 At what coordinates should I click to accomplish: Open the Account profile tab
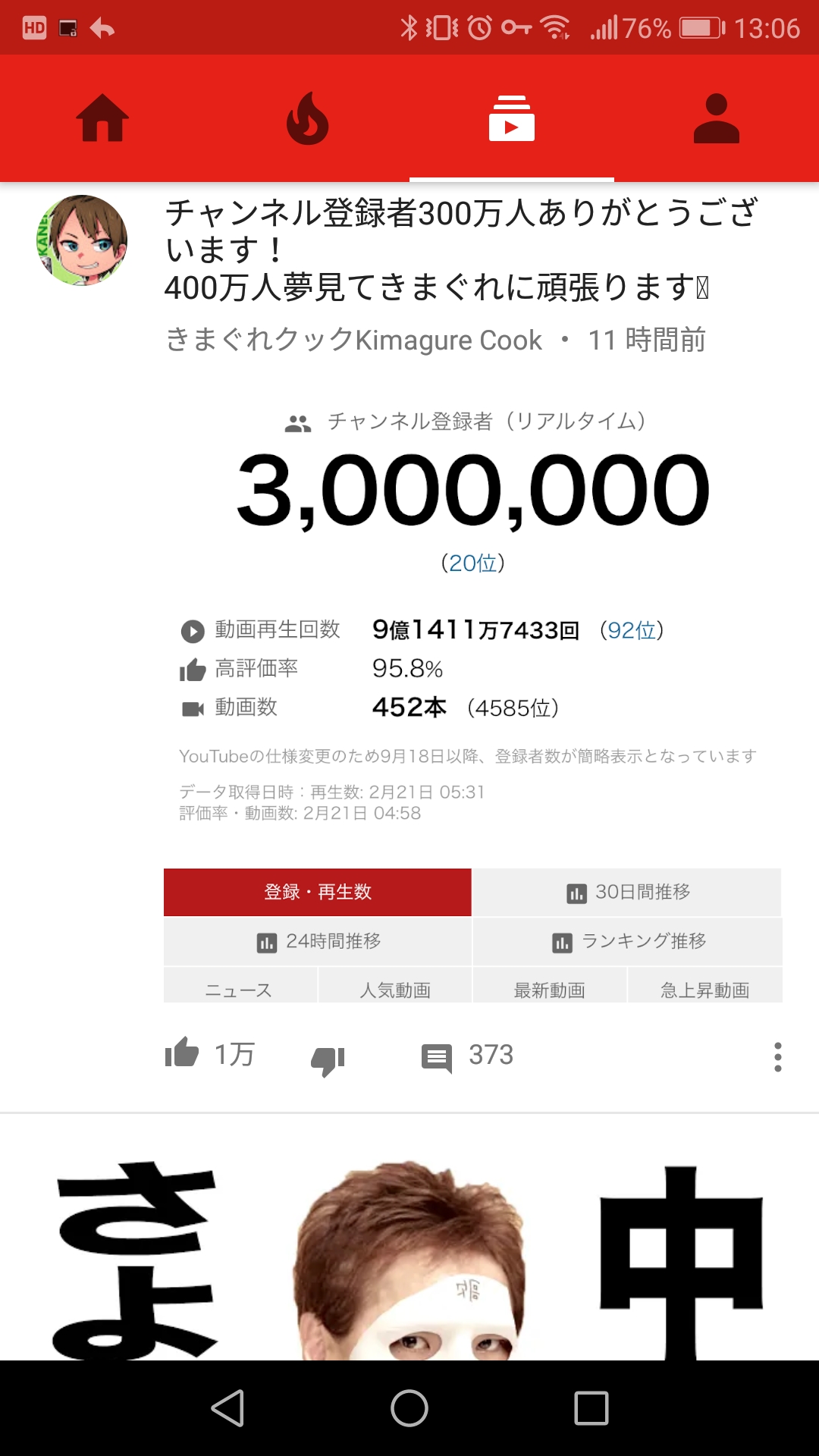717,118
